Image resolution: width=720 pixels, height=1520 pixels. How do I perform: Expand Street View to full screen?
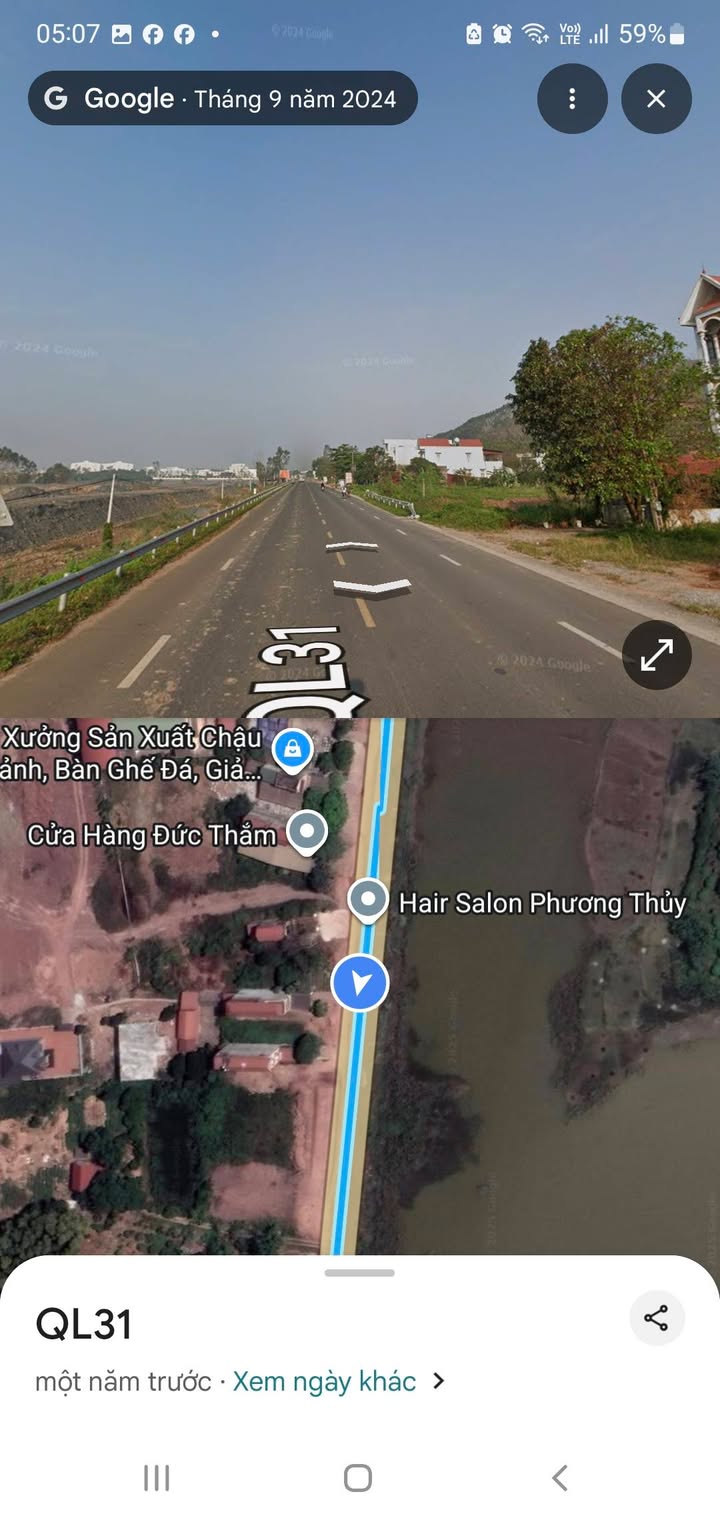click(657, 655)
